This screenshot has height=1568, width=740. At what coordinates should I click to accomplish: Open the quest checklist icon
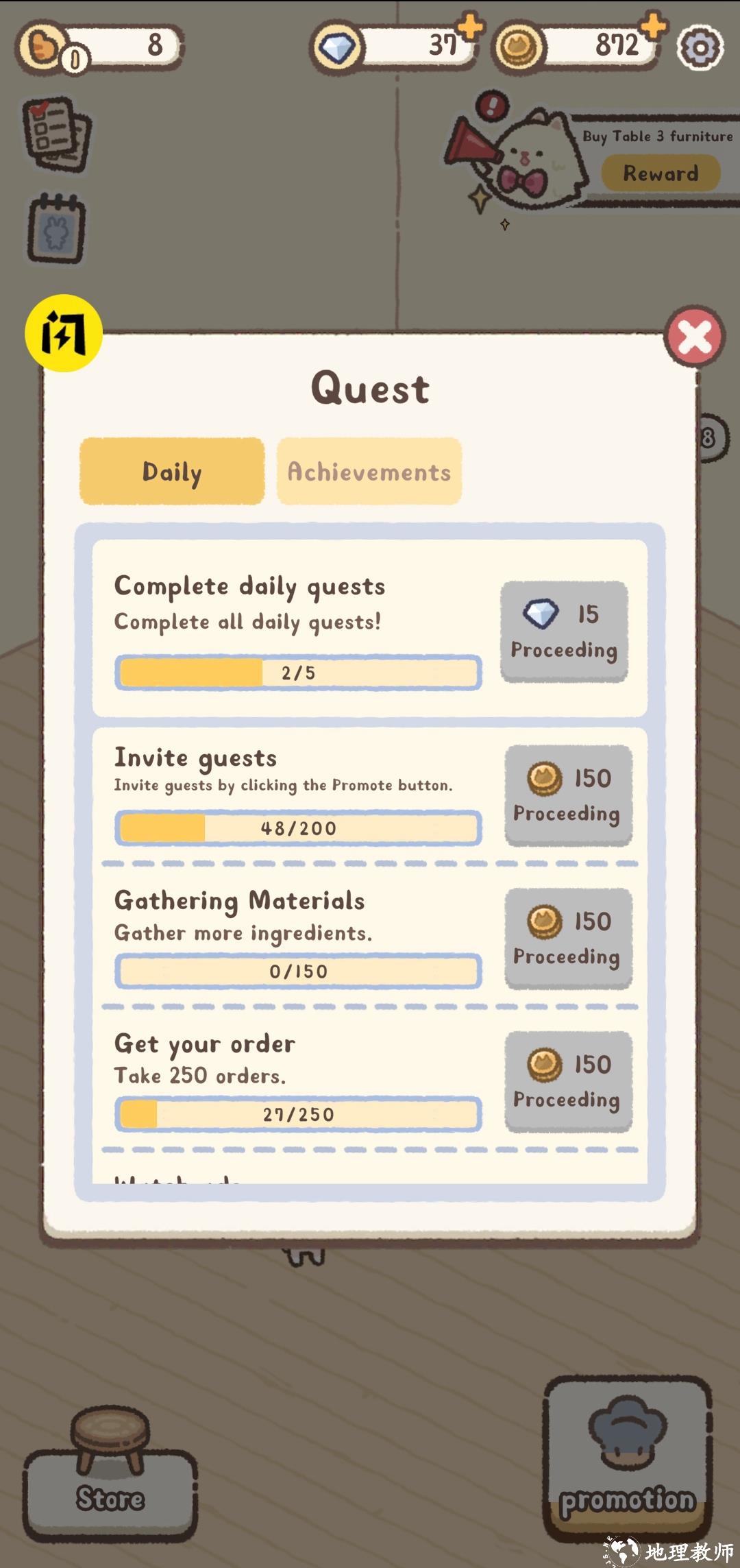(57, 134)
